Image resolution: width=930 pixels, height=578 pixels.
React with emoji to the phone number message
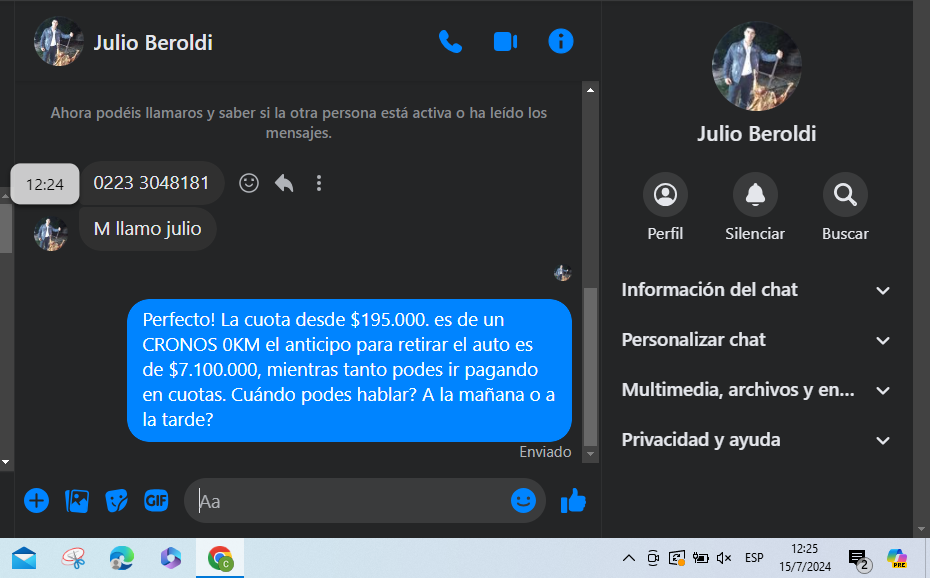point(249,183)
